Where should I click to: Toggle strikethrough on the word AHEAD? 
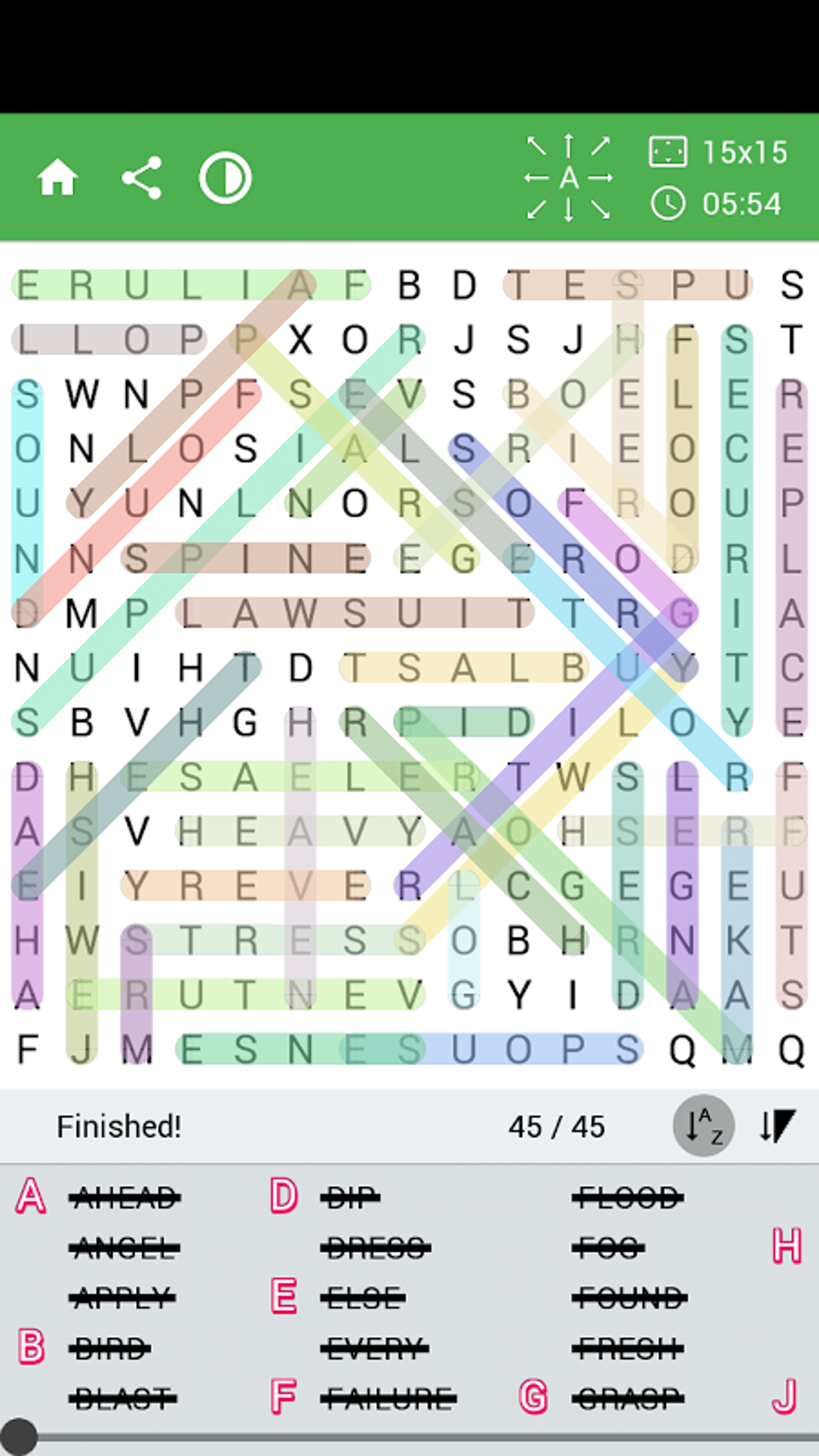point(123,1197)
